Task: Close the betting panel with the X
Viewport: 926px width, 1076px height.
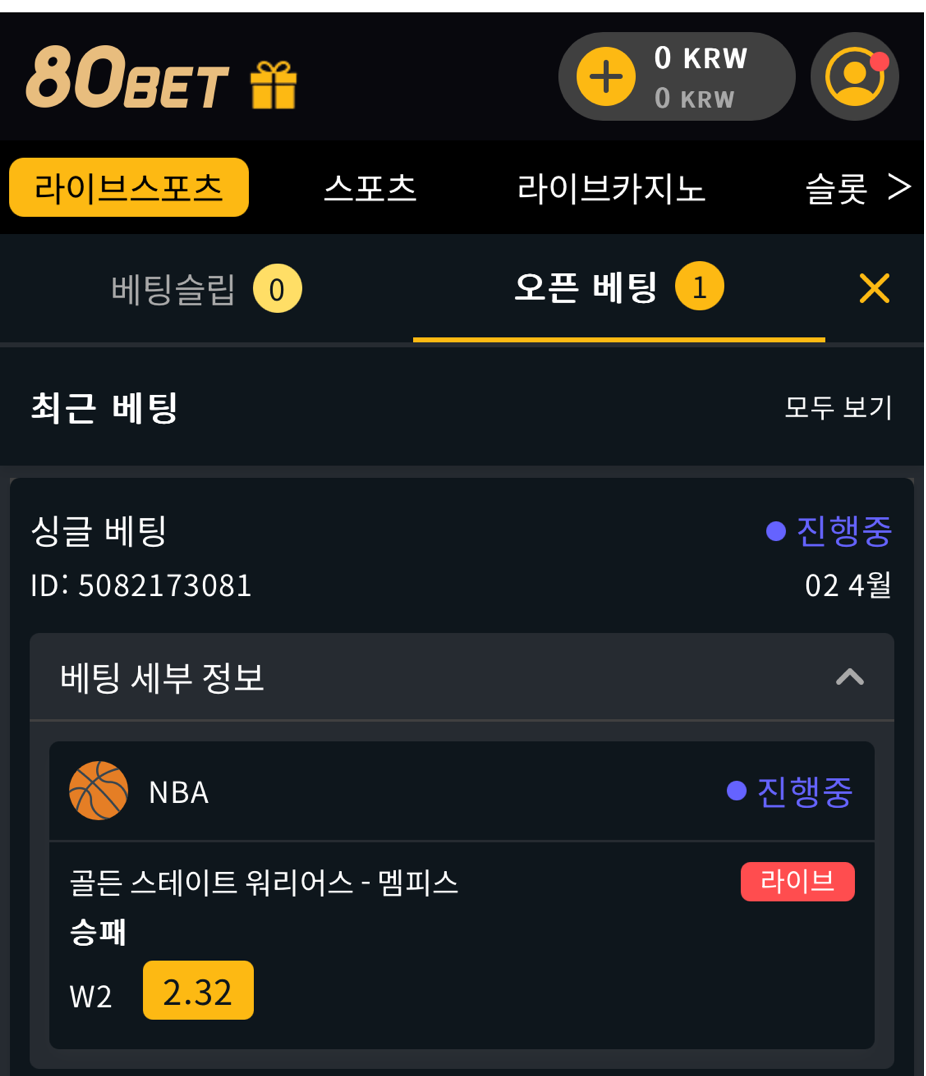Action: coord(874,289)
